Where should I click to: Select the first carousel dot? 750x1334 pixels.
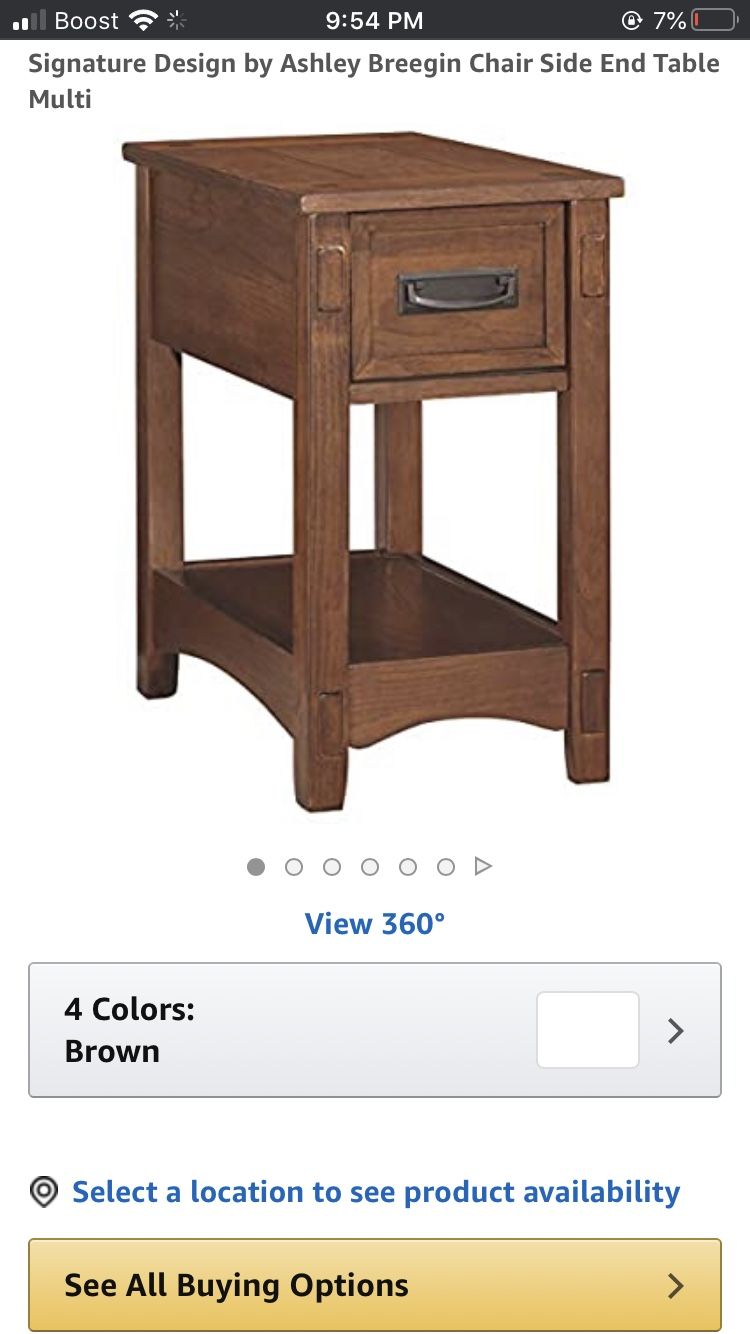(x=256, y=866)
